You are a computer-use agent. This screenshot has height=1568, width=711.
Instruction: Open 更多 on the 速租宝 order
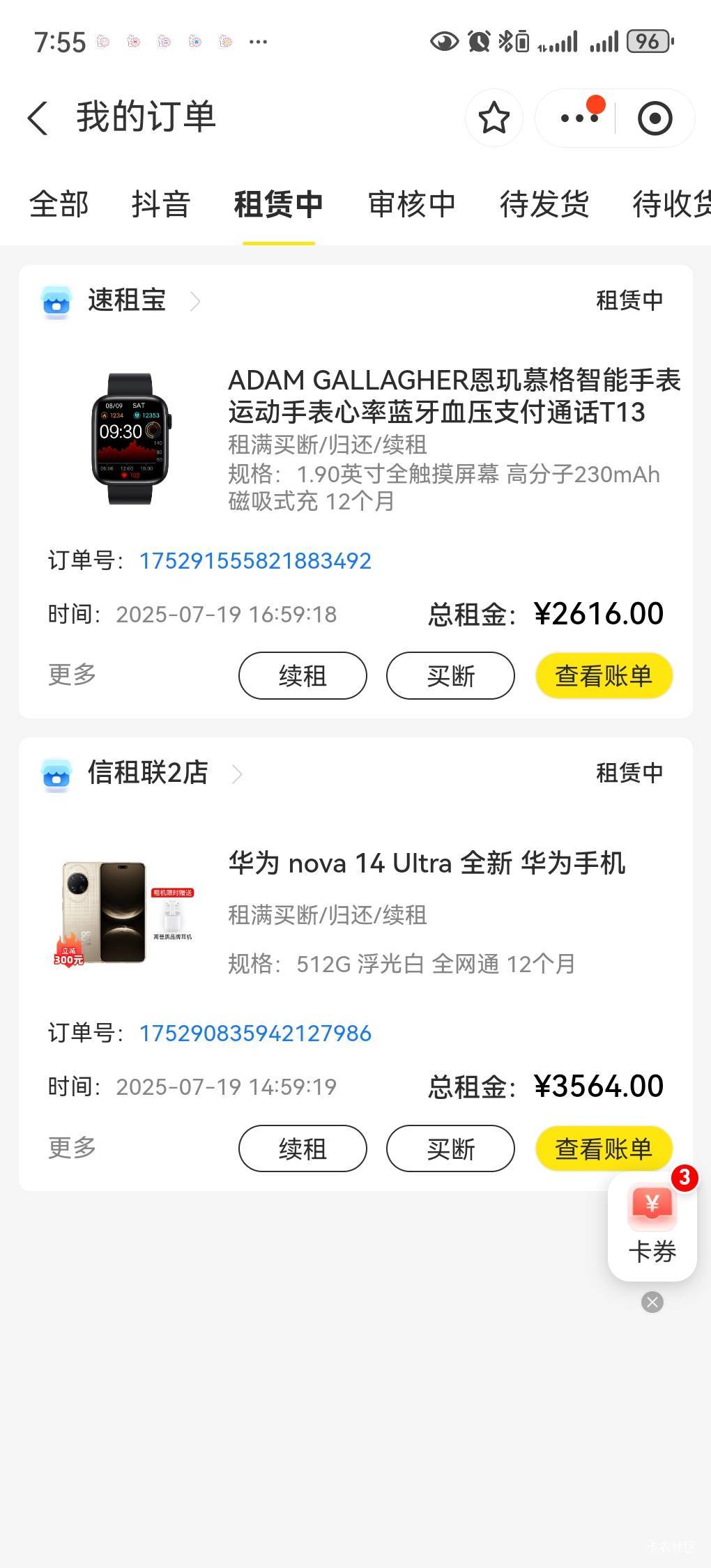tap(72, 674)
